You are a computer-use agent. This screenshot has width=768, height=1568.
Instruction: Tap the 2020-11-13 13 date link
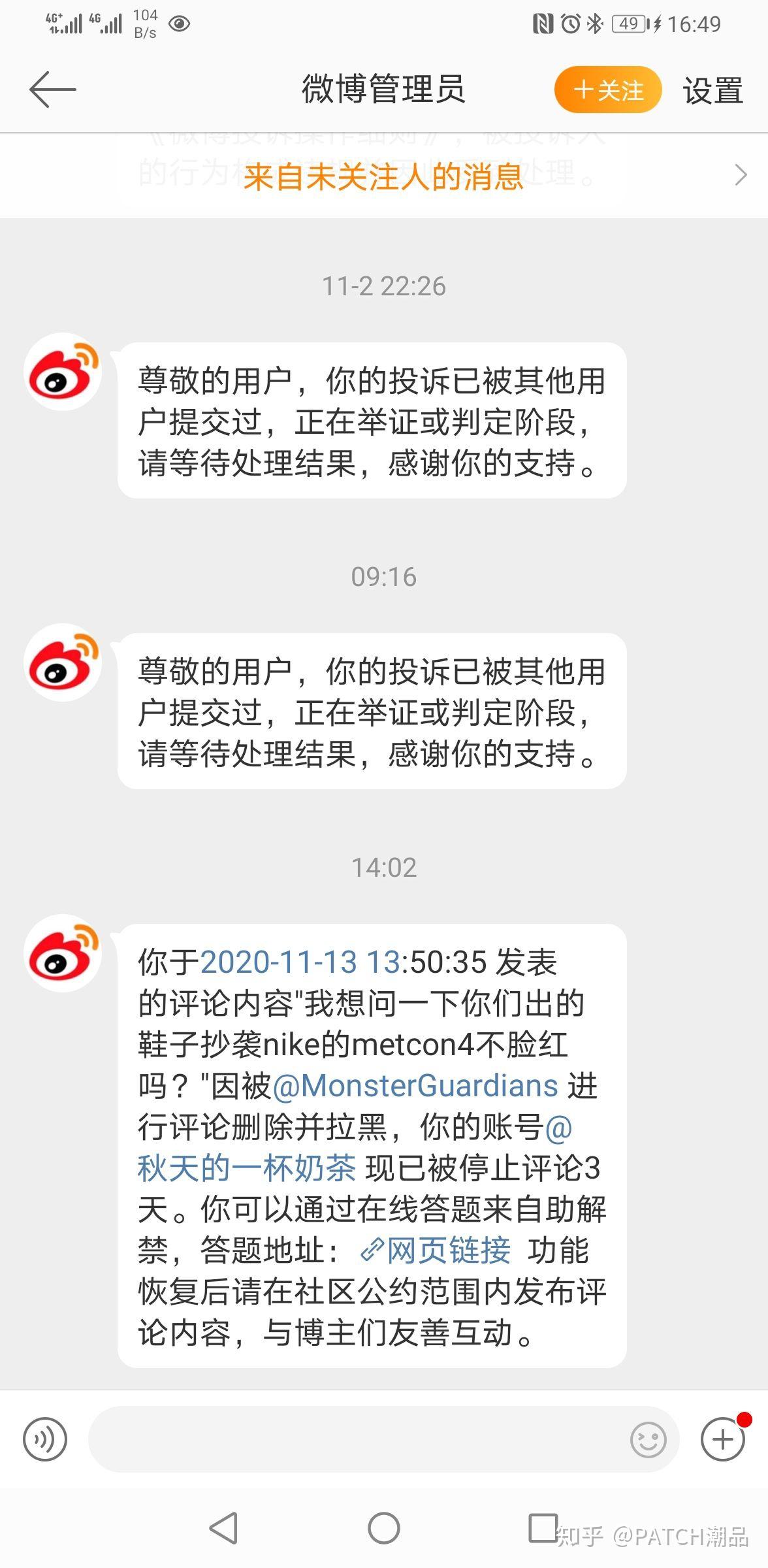point(300,962)
